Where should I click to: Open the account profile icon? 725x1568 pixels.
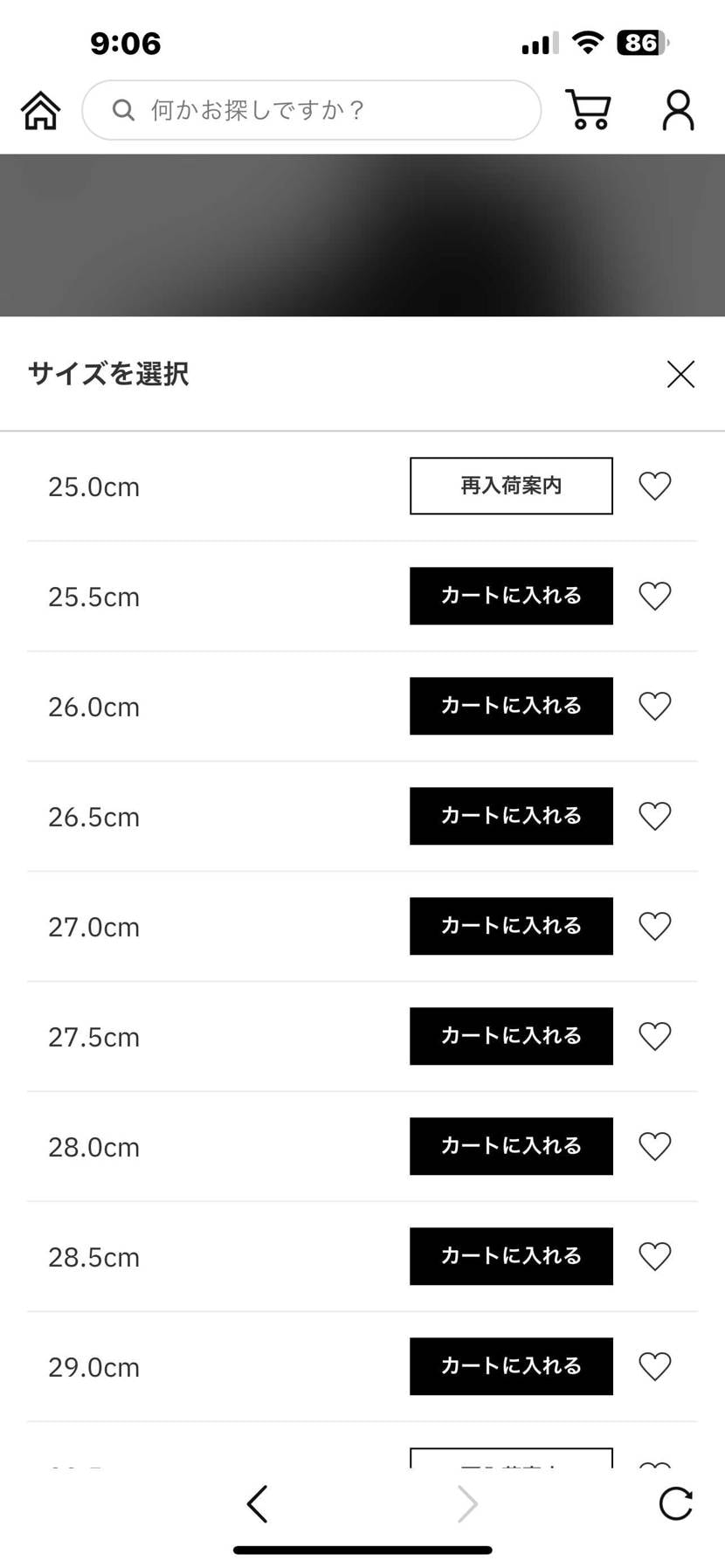click(677, 109)
